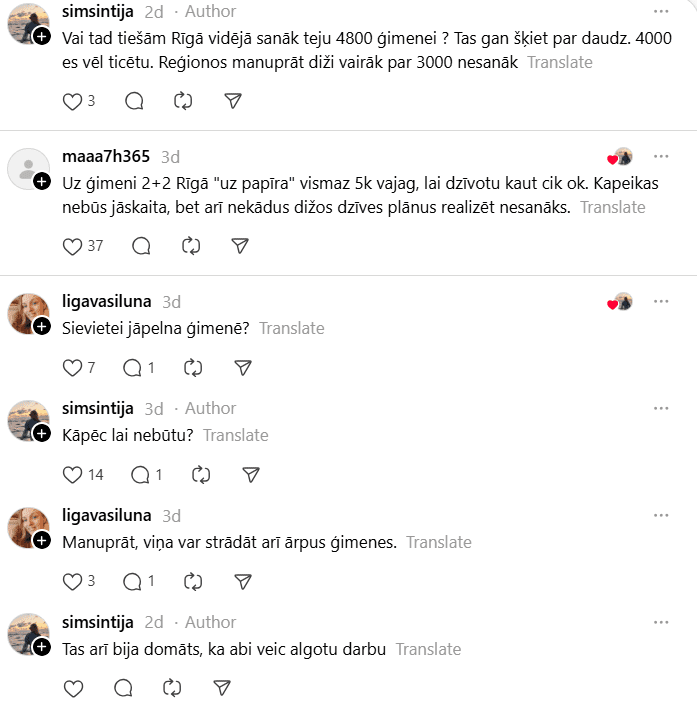Image resolution: width=697 pixels, height=712 pixels.
Task: Repost simsintija's comment about 4800 ģimenei
Action: pos(183,101)
